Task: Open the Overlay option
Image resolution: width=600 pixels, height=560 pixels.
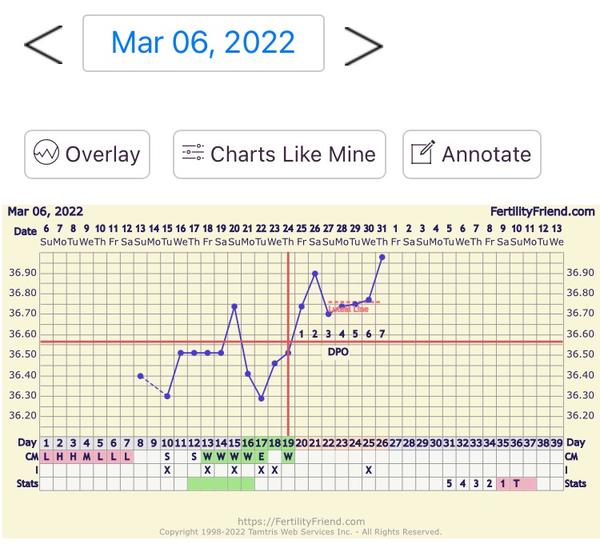Action: 87,154
